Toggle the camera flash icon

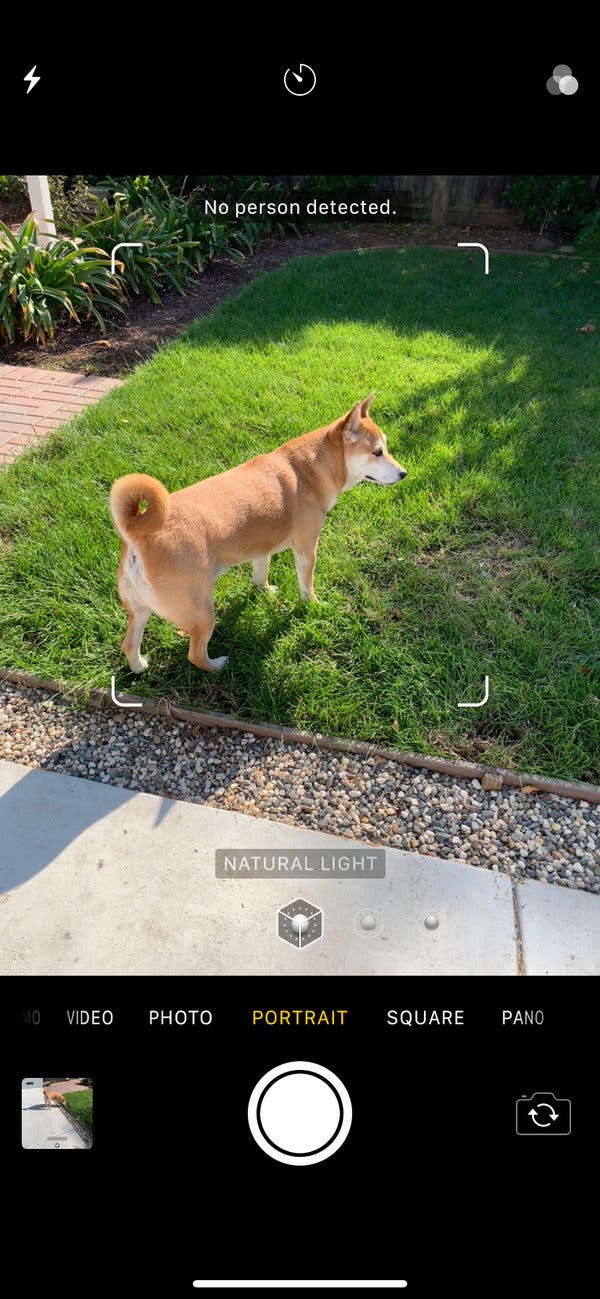(x=32, y=80)
